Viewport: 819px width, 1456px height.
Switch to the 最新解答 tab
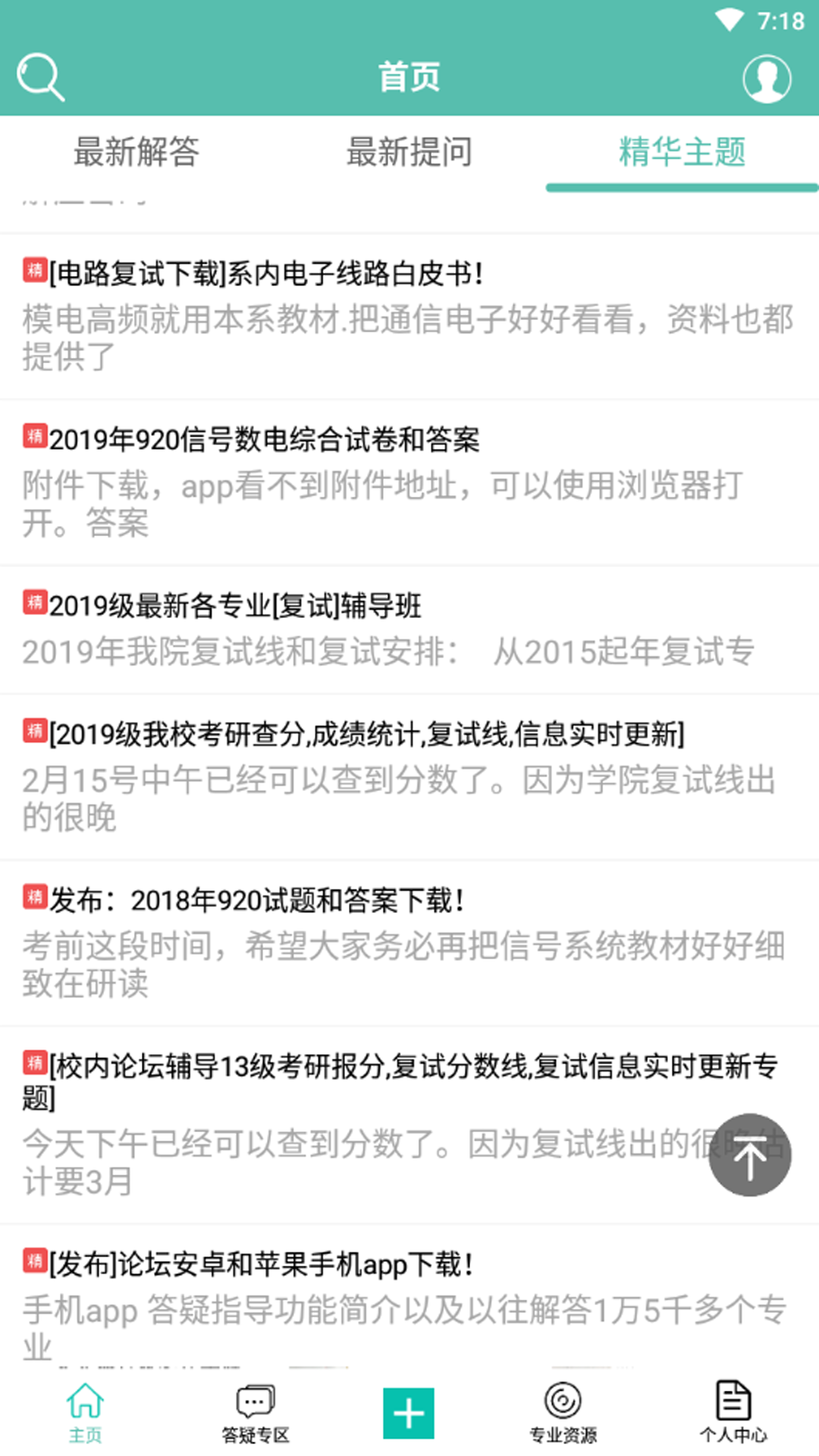pos(135,152)
